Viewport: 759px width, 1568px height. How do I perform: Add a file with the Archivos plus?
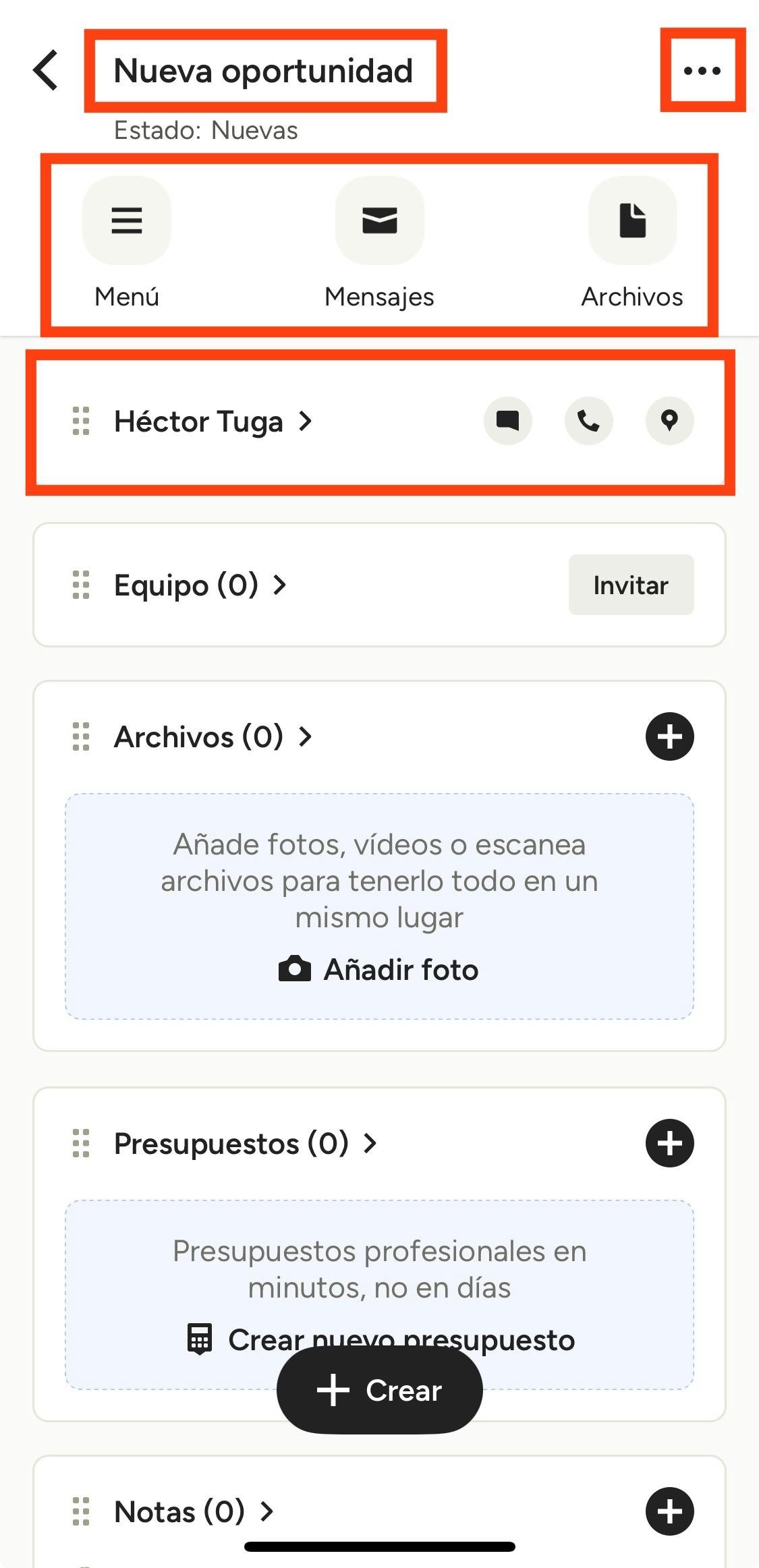[669, 736]
